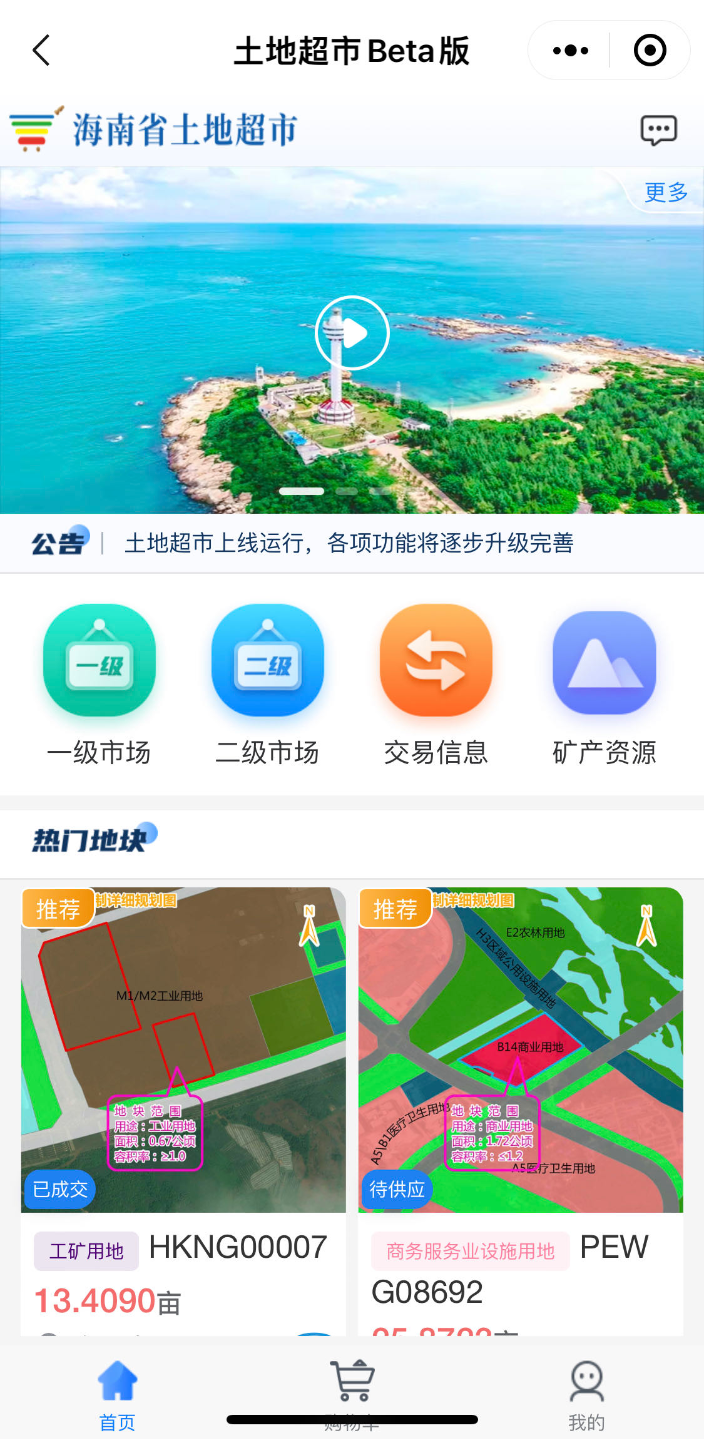Open land parcel card PEWG08692

coord(520,1100)
